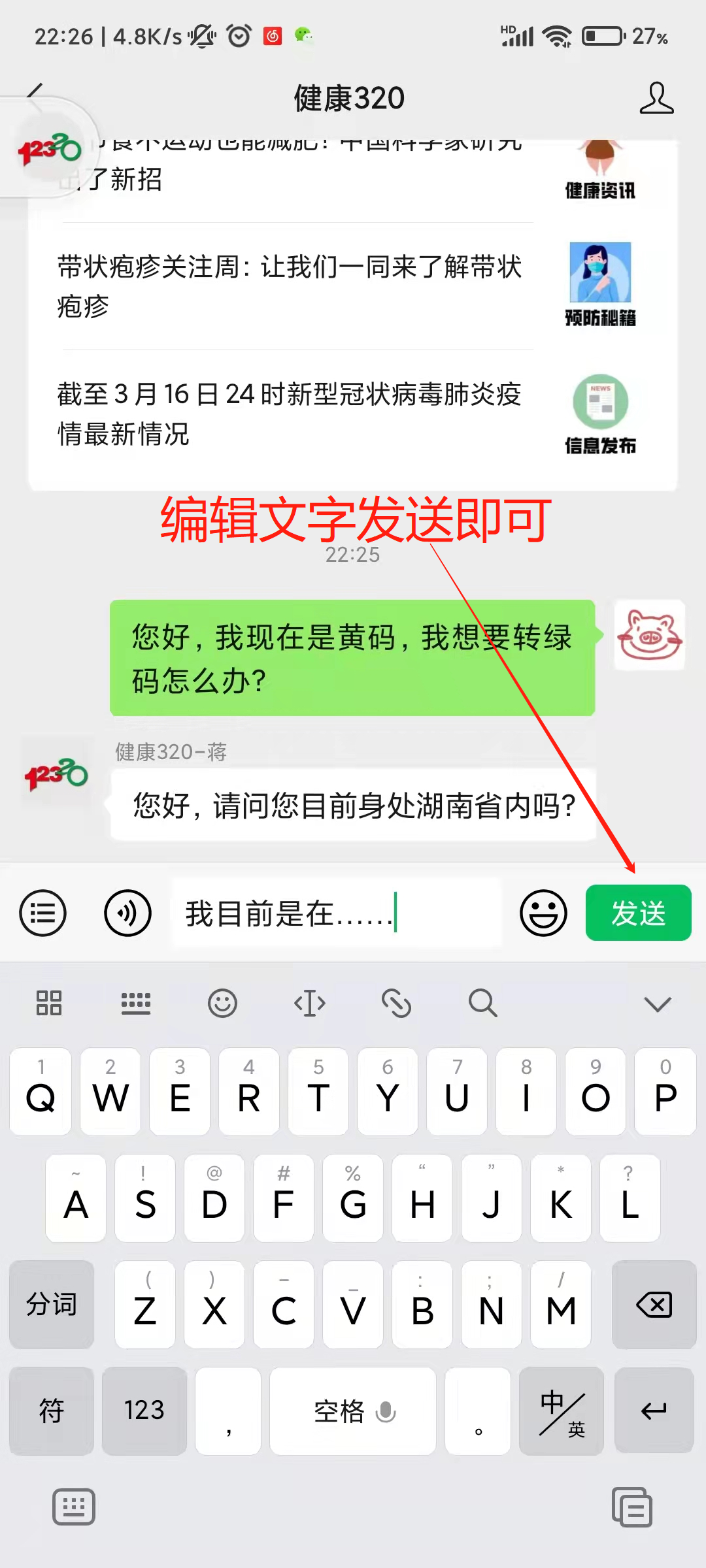The height and width of the screenshot is (1568, 706).
Task: Open the emoji picker beside message field
Action: pos(543,913)
